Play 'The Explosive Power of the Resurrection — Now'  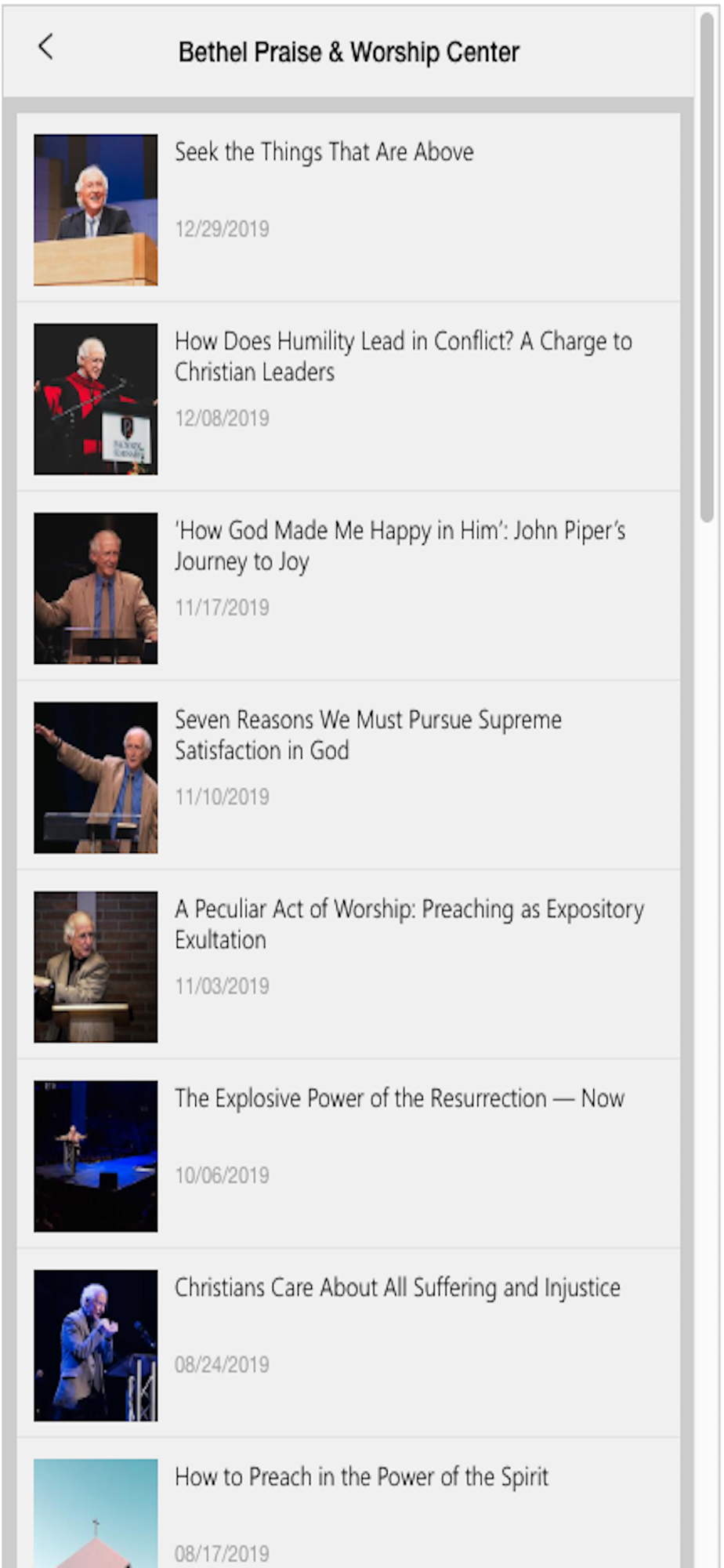(x=399, y=1098)
